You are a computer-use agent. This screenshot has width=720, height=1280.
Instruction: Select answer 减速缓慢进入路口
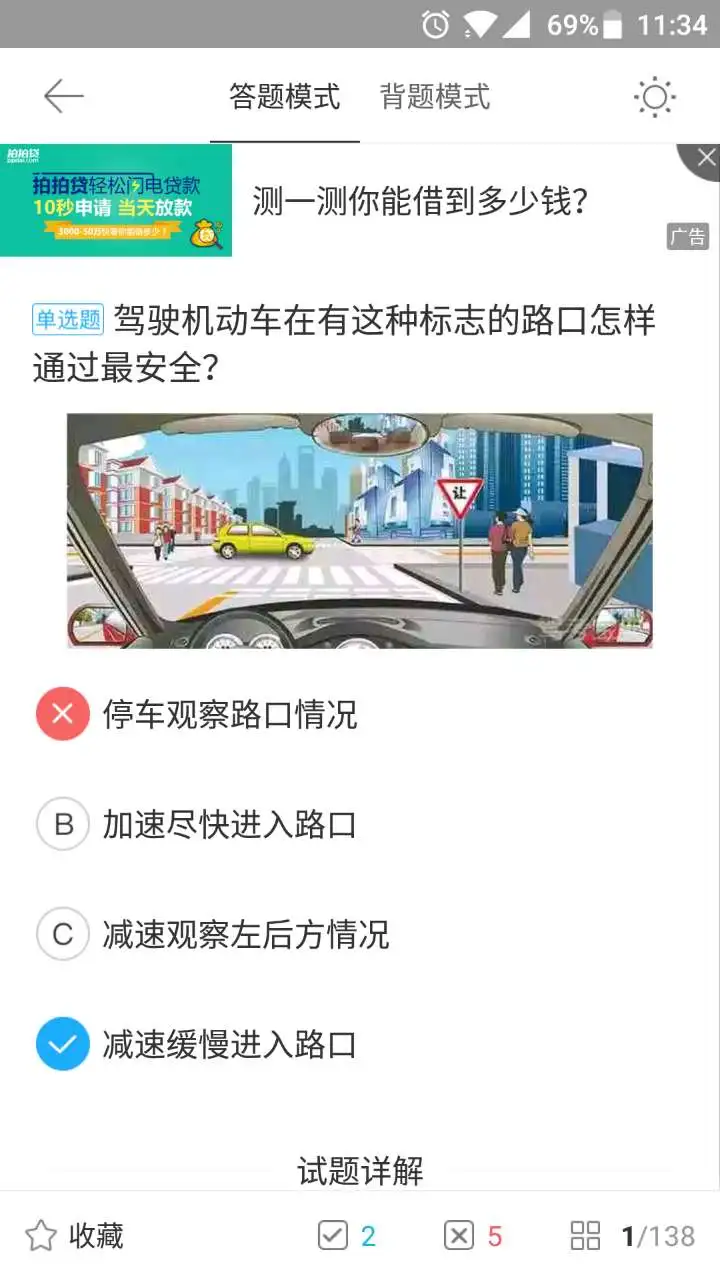coord(228,1045)
